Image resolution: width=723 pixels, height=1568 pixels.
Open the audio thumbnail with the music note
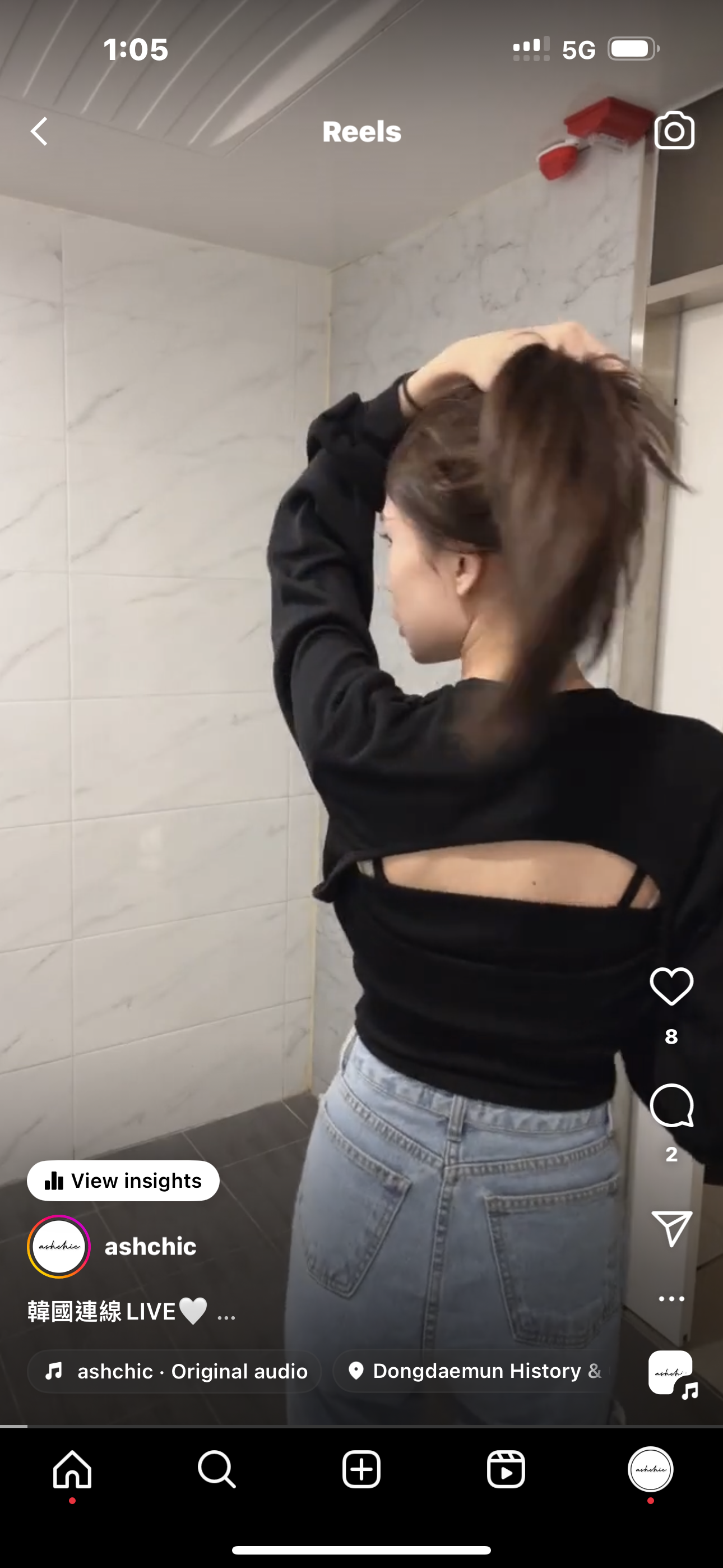pyautogui.click(x=671, y=1373)
